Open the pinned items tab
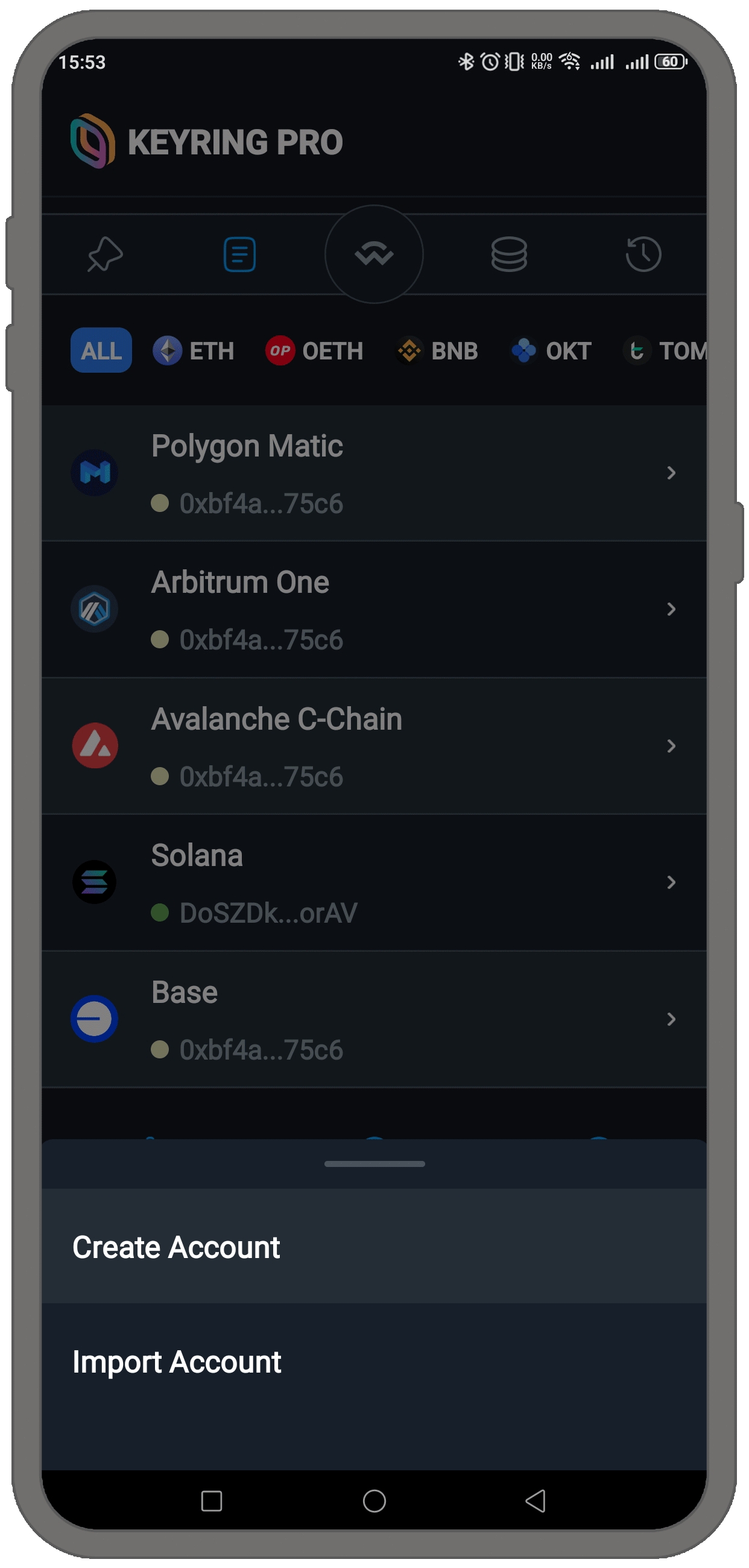 click(105, 254)
